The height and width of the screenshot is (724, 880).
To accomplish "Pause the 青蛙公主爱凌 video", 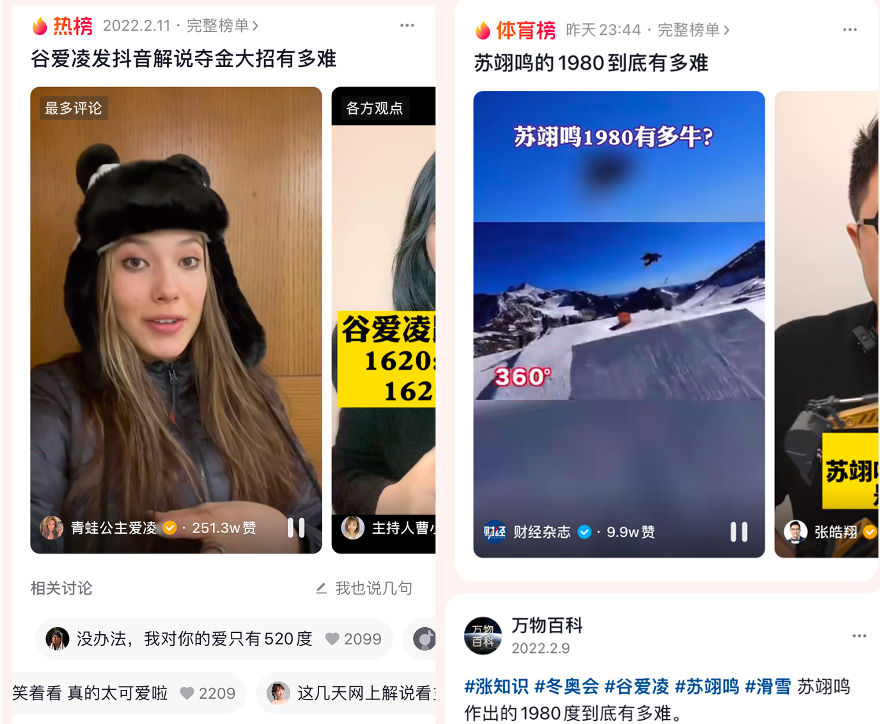I will pyautogui.click(x=296, y=527).
